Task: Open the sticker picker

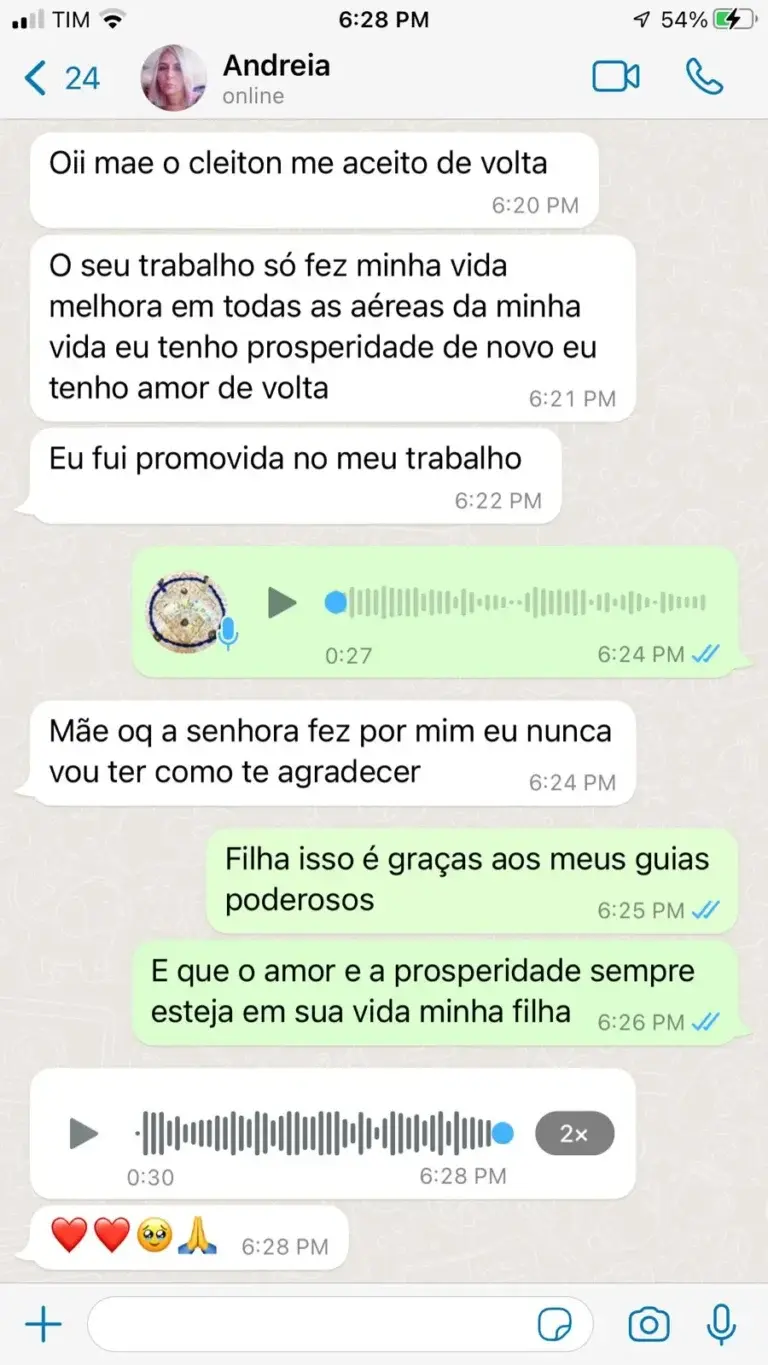Action: click(x=555, y=1325)
